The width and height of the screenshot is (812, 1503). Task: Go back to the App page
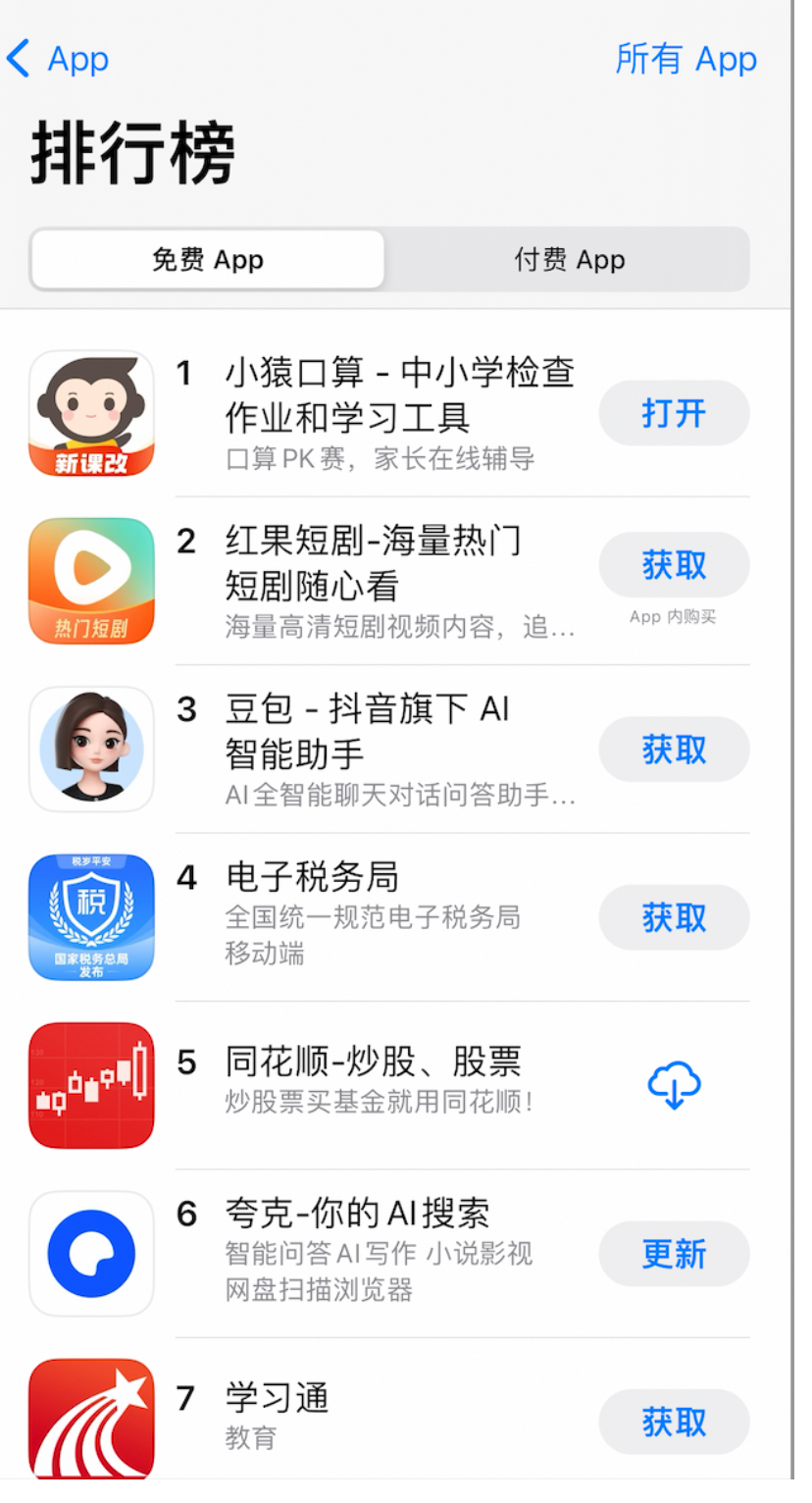click(57, 60)
